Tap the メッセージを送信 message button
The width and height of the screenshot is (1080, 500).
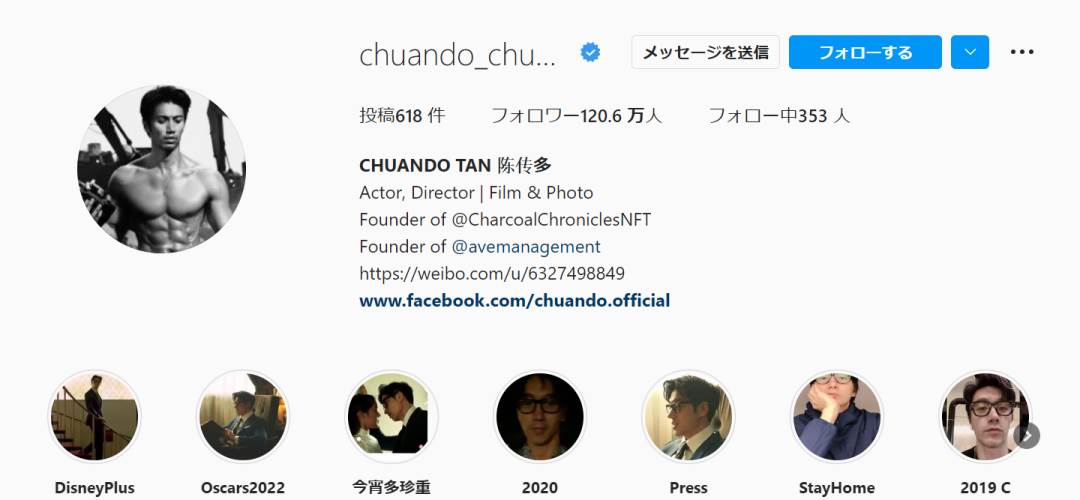point(705,52)
